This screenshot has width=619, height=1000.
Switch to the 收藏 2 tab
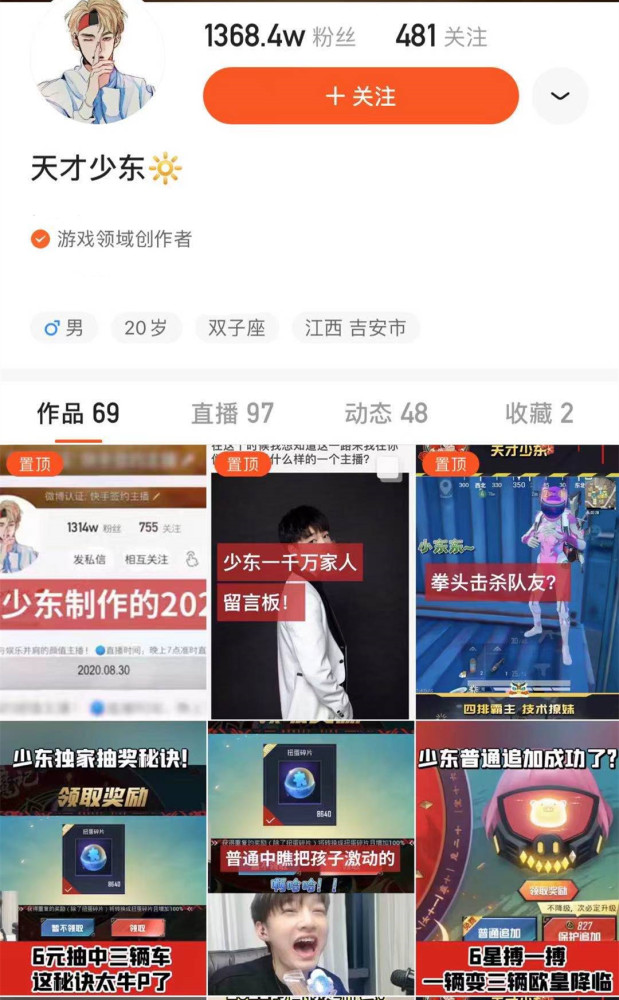(x=538, y=413)
